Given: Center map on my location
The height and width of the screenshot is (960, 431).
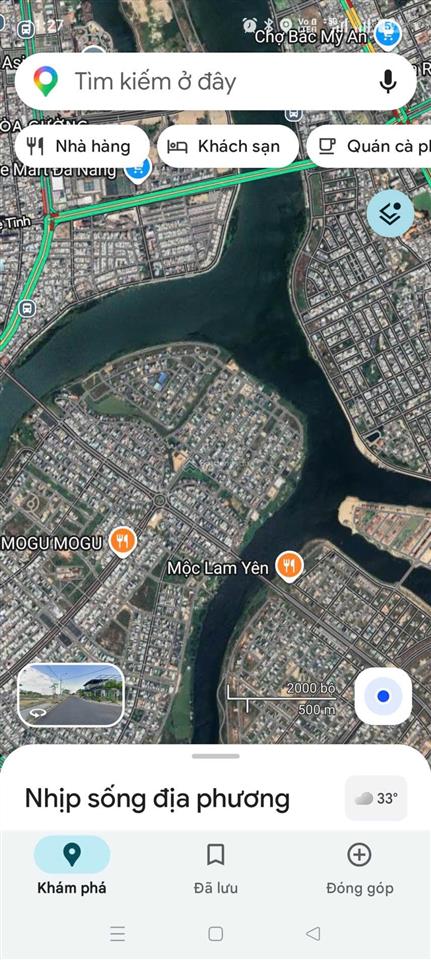Looking at the screenshot, I should point(383,696).
